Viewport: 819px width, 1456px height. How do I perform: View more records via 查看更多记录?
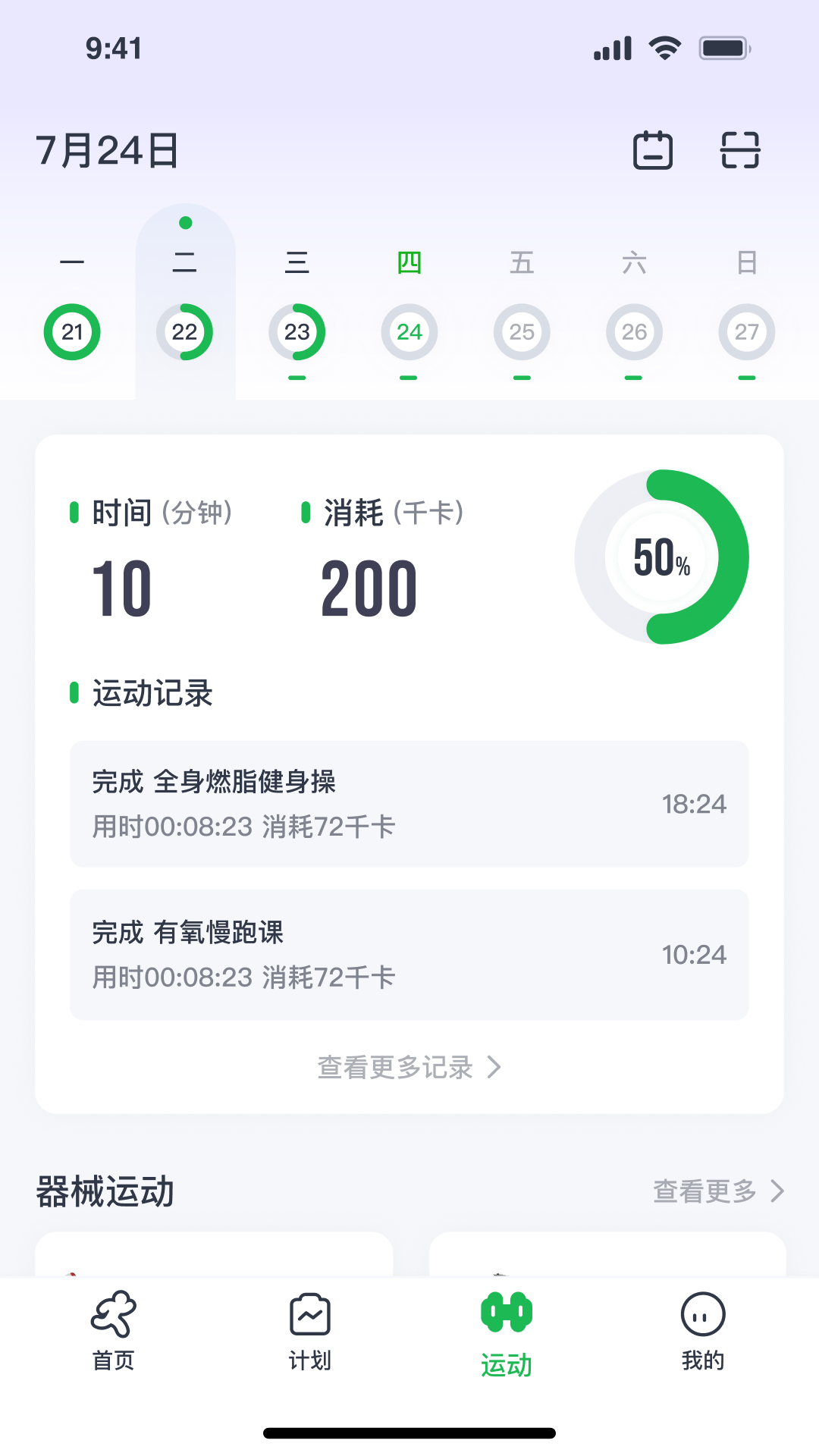[409, 1067]
